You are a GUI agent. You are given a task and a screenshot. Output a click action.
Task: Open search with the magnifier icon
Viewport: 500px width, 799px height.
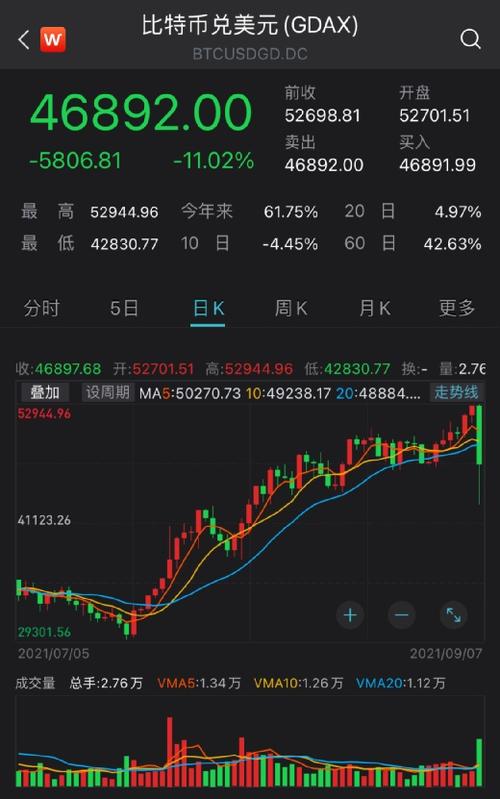click(470, 39)
